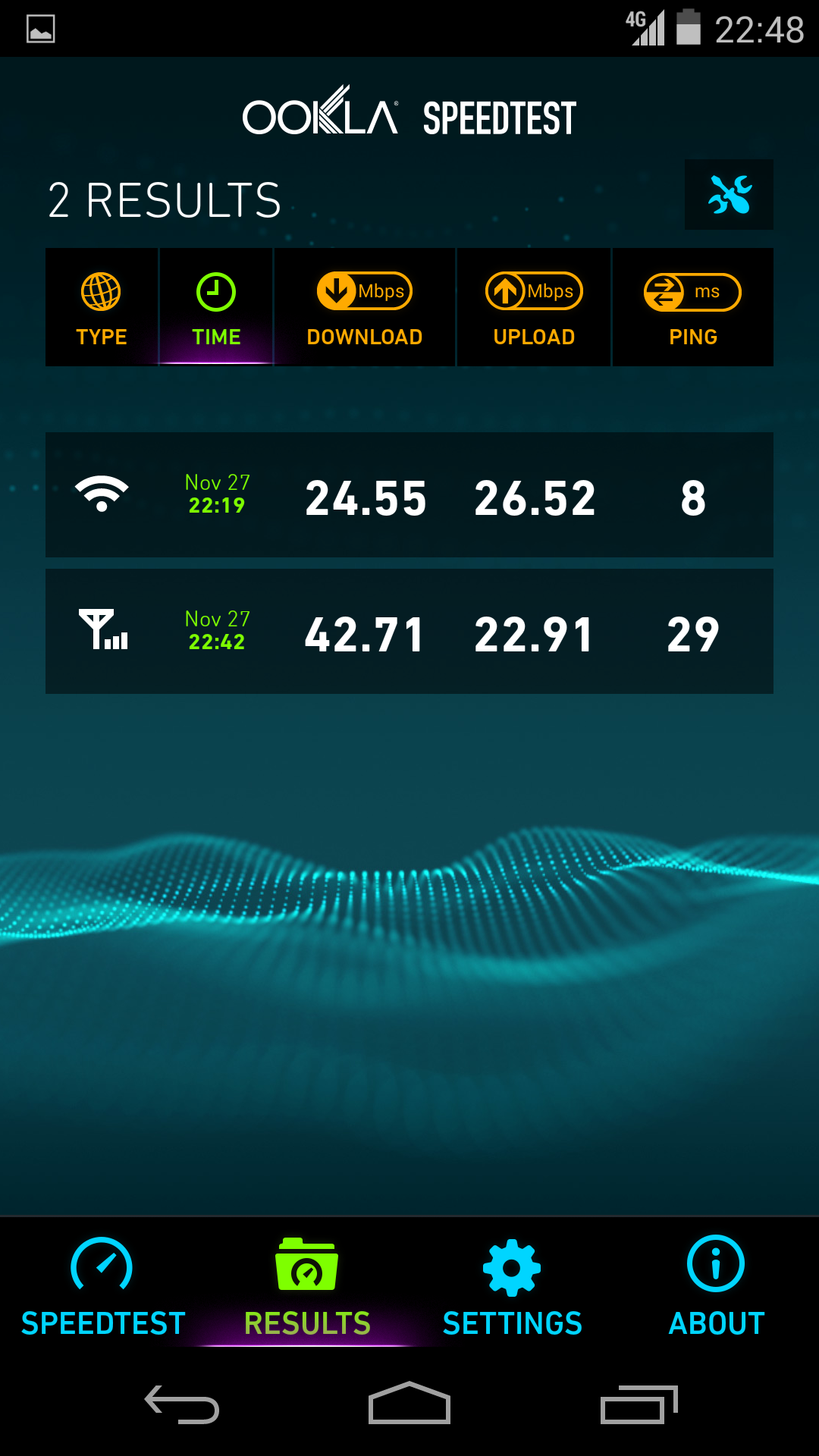Sort results by Upload speed
Image resolution: width=819 pixels, height=1456 pixels.
534,307
